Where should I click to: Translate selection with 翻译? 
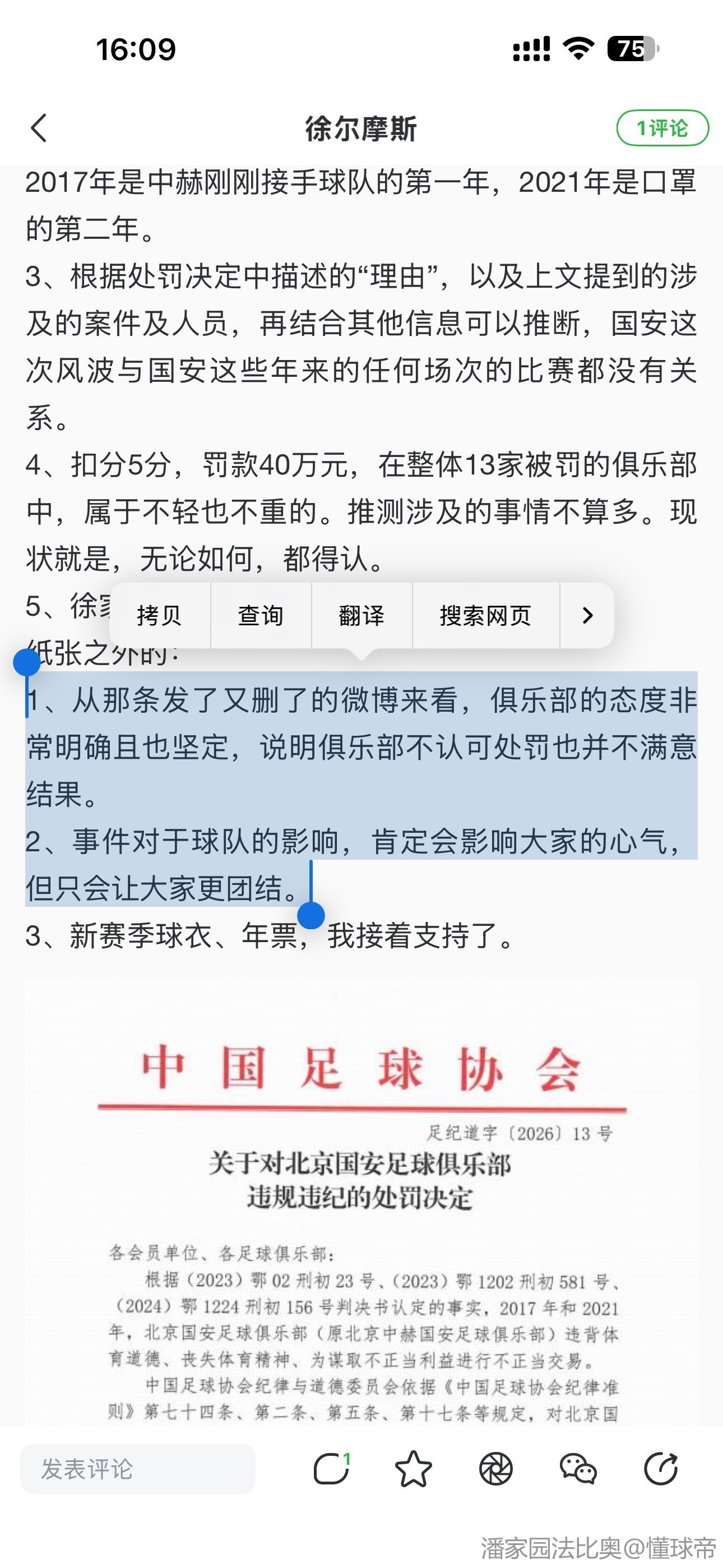[x=361, y=615]
